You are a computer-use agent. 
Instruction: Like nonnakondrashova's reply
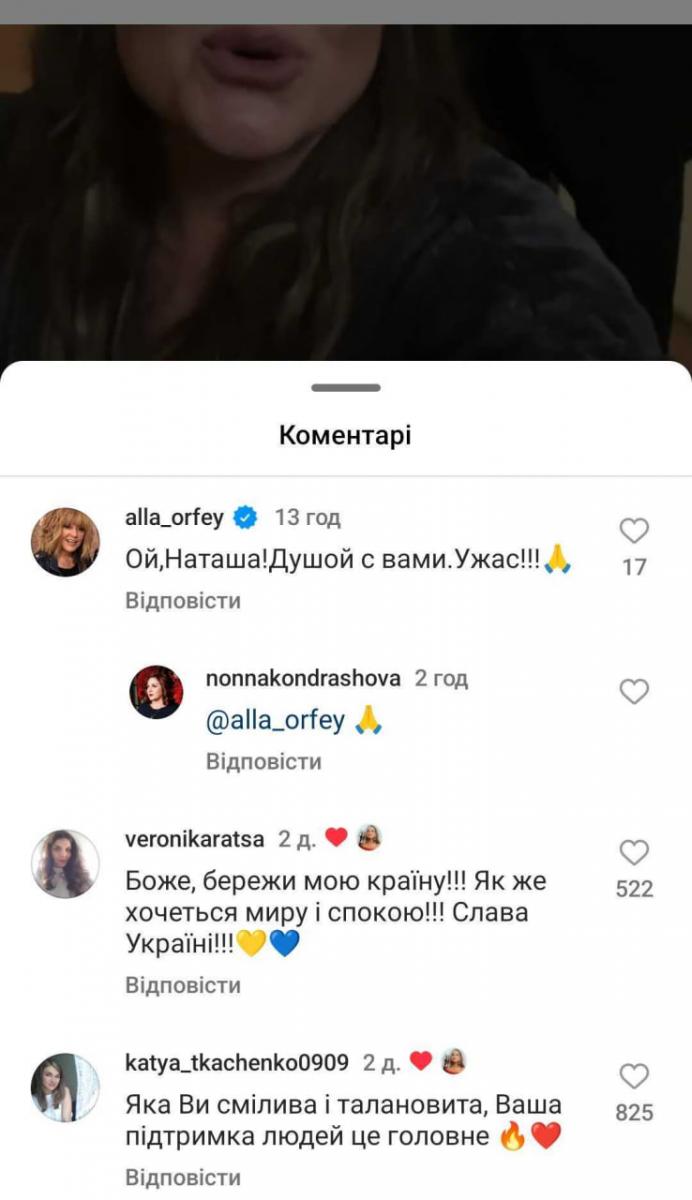click(634, 691)
